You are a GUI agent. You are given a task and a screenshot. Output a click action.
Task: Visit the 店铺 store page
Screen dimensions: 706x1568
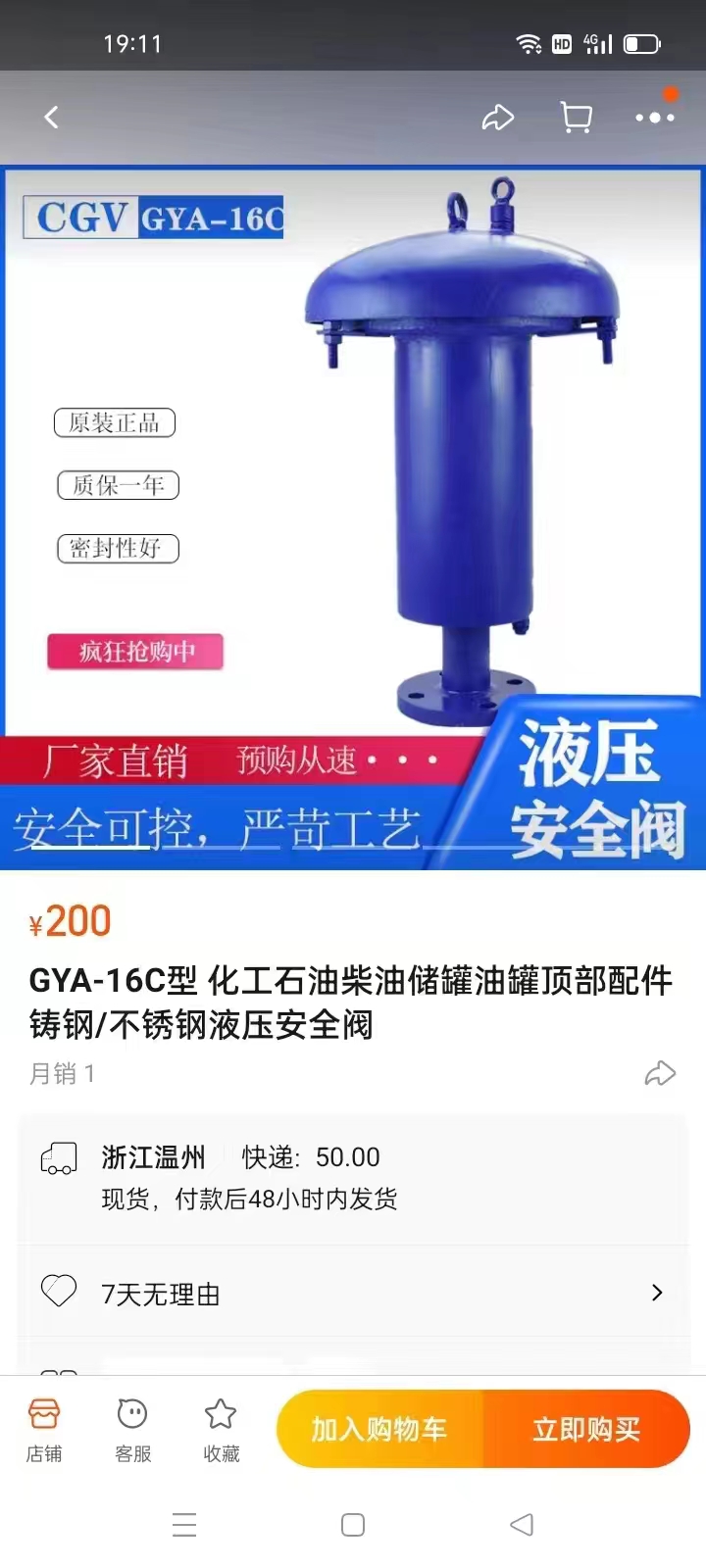tap(44, 1430)
